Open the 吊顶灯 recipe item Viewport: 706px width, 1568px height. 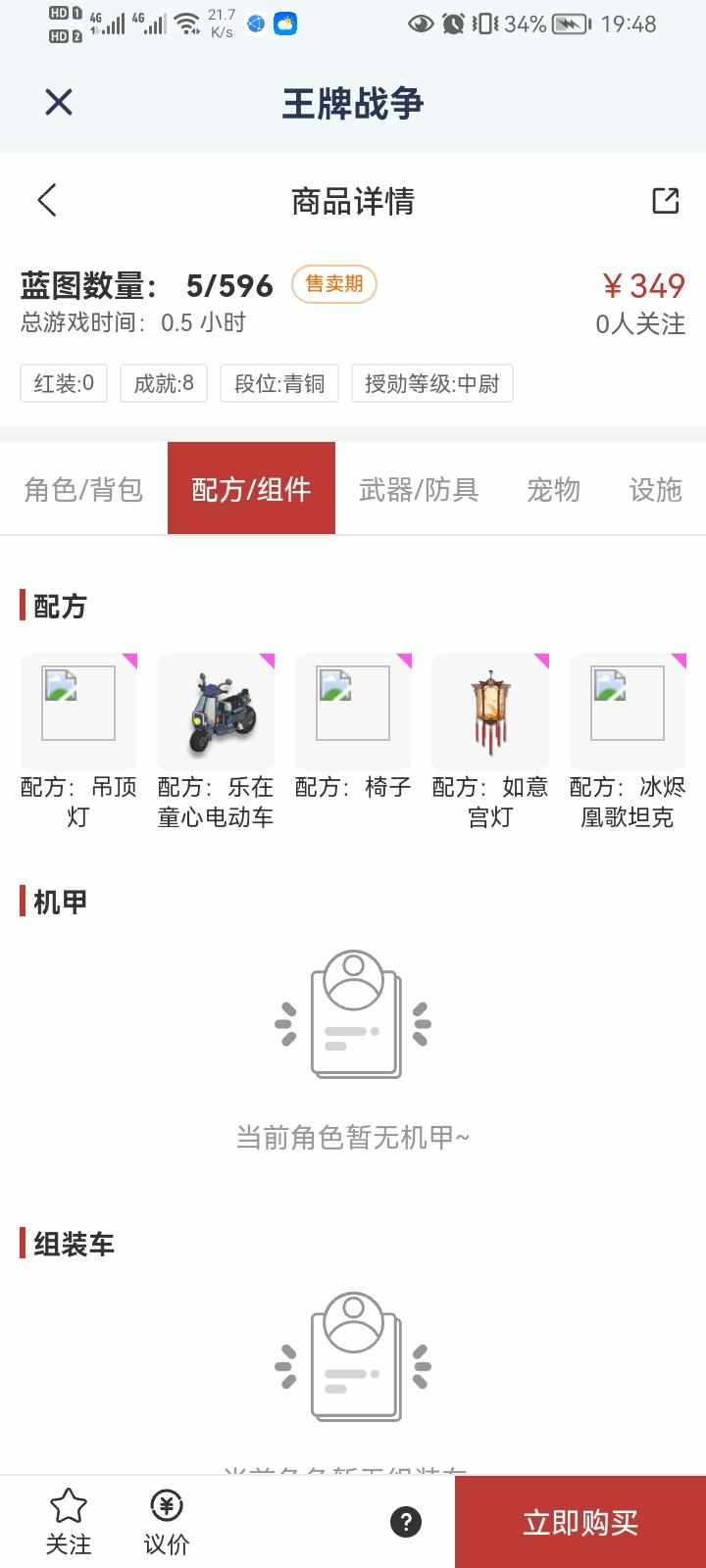coord(78,710)
